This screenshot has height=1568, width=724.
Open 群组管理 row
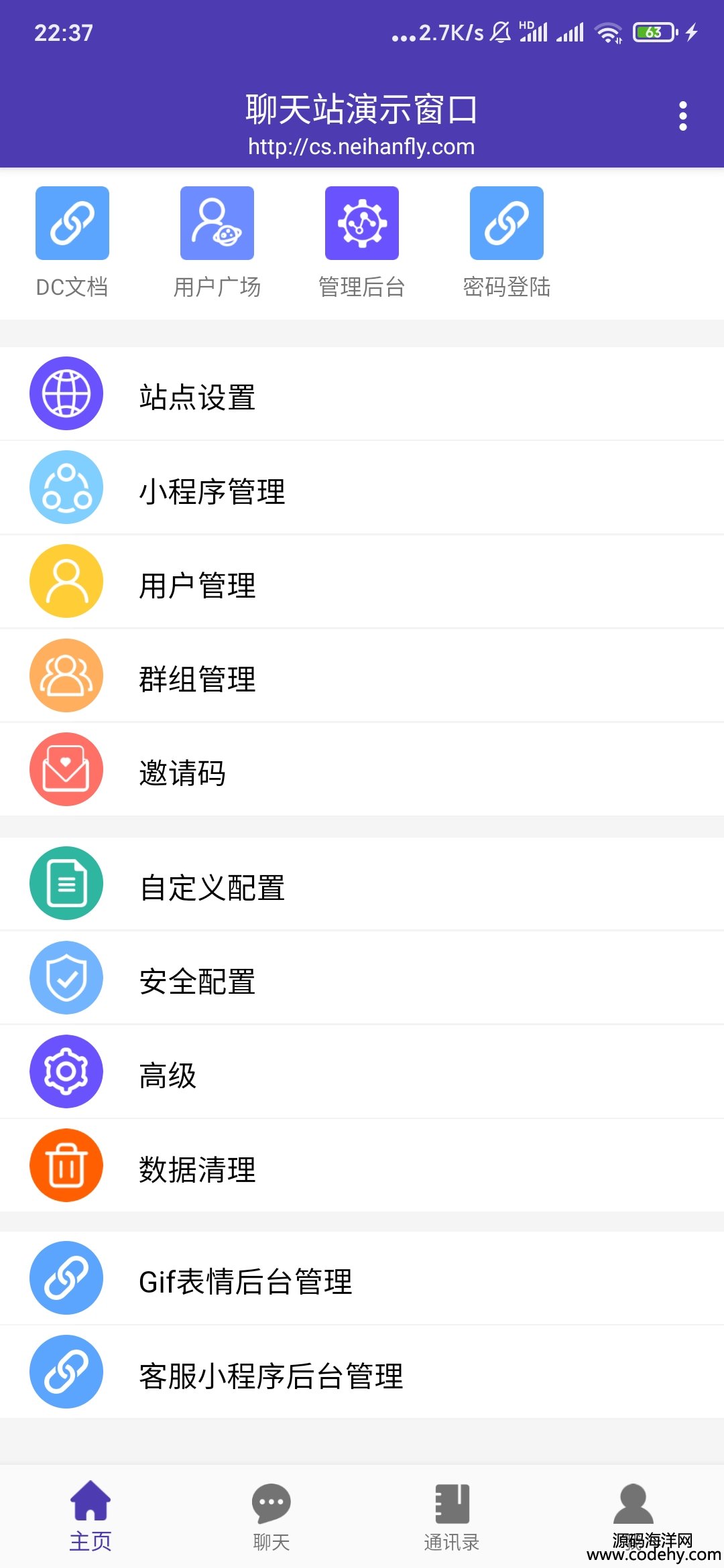(362, 675)
